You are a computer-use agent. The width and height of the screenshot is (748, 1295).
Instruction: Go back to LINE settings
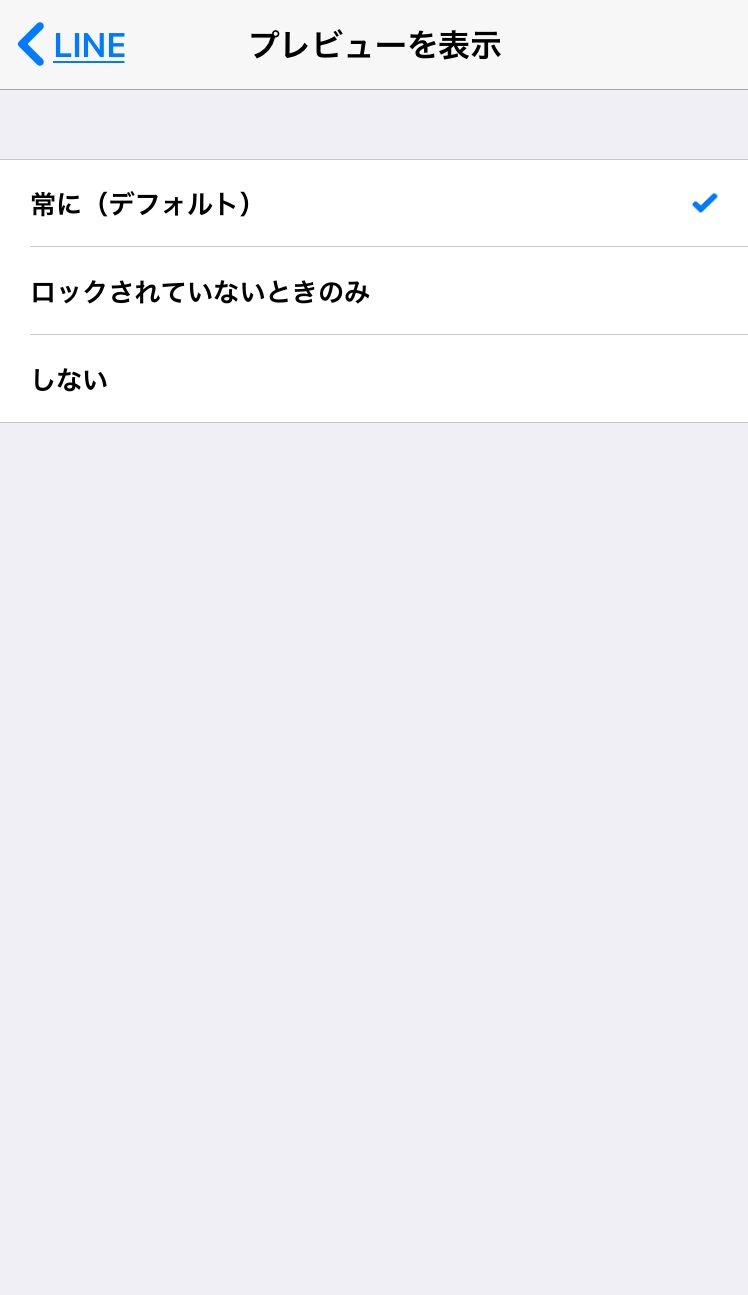click(x=72, y=45)
